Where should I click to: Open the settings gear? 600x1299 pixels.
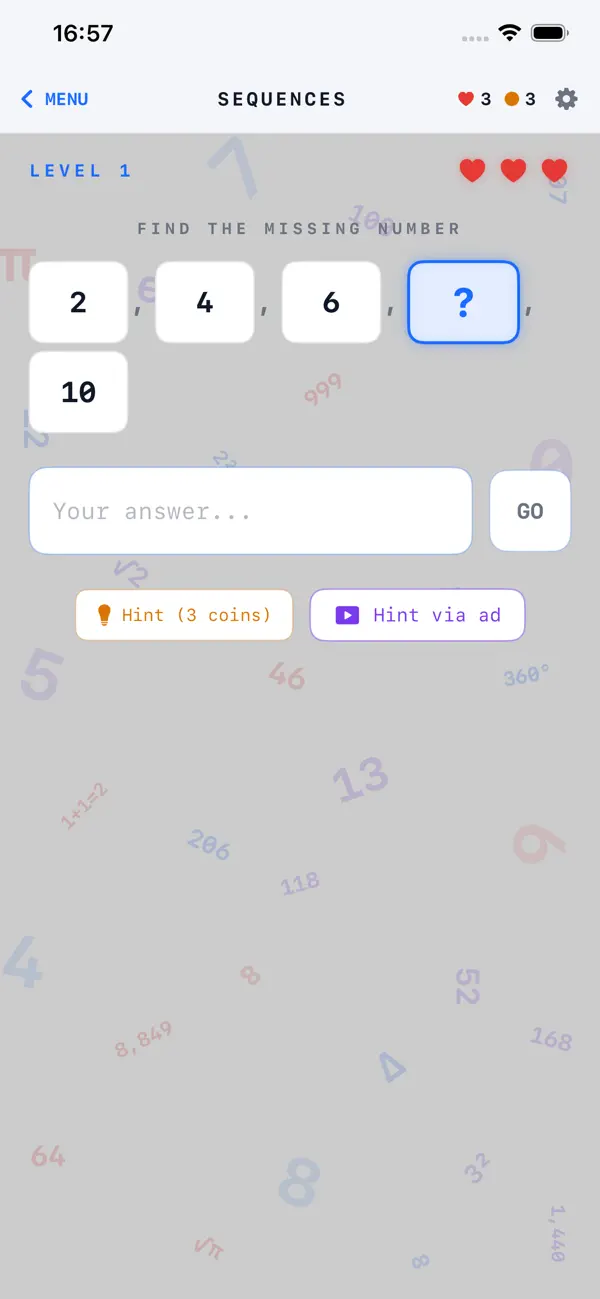tap(566, 99)
